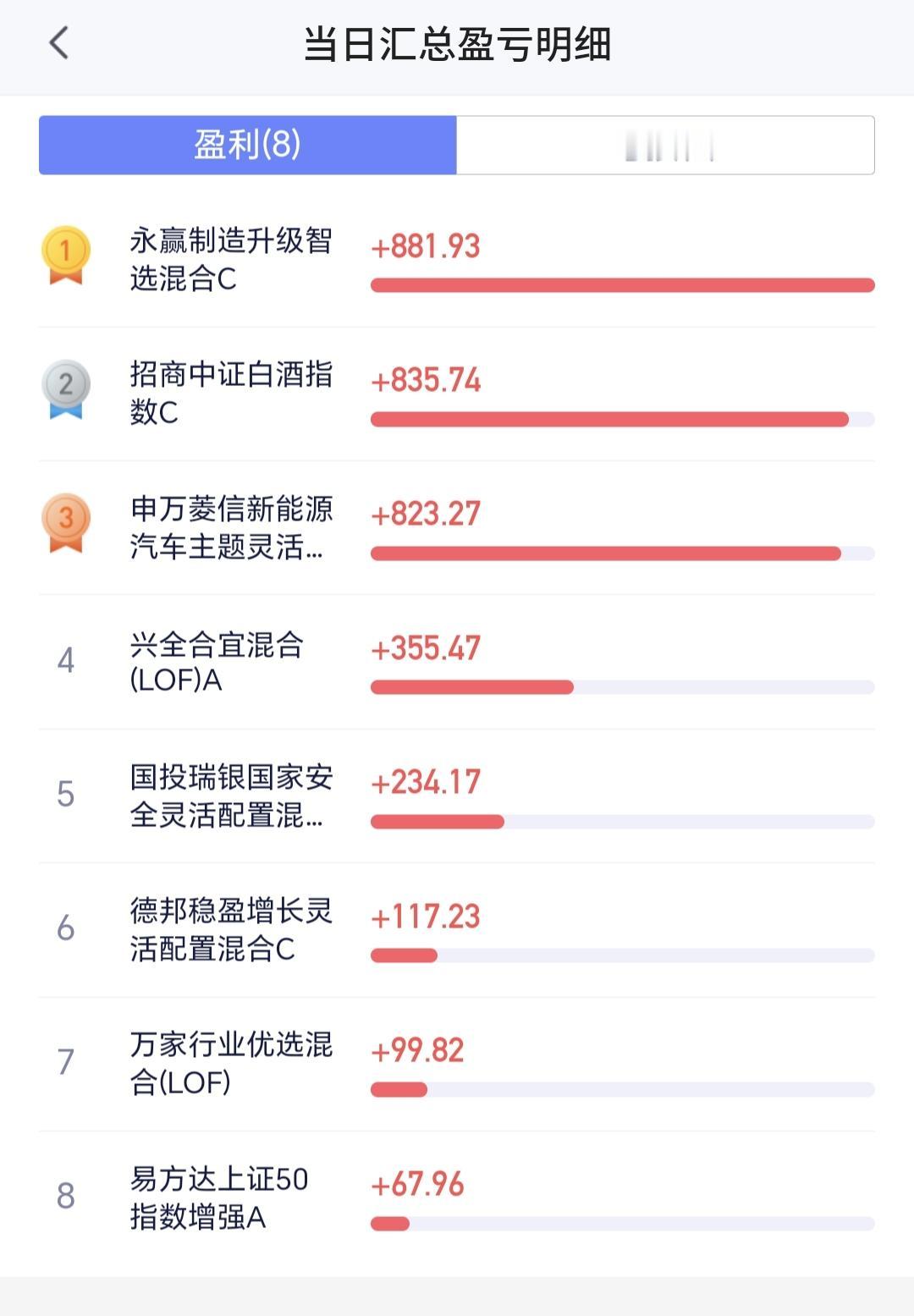Open 招商中证白酒指数C fund row
Screen dimensions: 914x1316
[x=457, y=394]
